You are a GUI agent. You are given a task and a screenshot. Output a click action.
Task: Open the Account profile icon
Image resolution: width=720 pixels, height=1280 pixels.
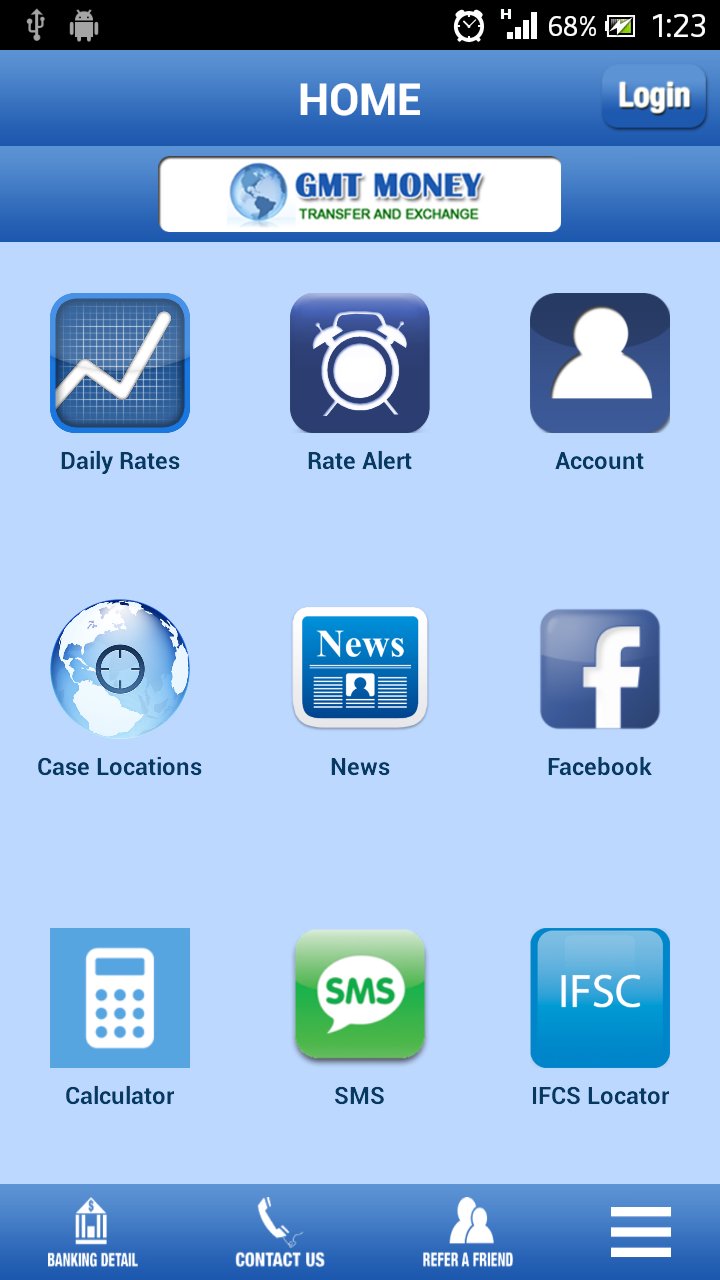(x=599, y=362)
